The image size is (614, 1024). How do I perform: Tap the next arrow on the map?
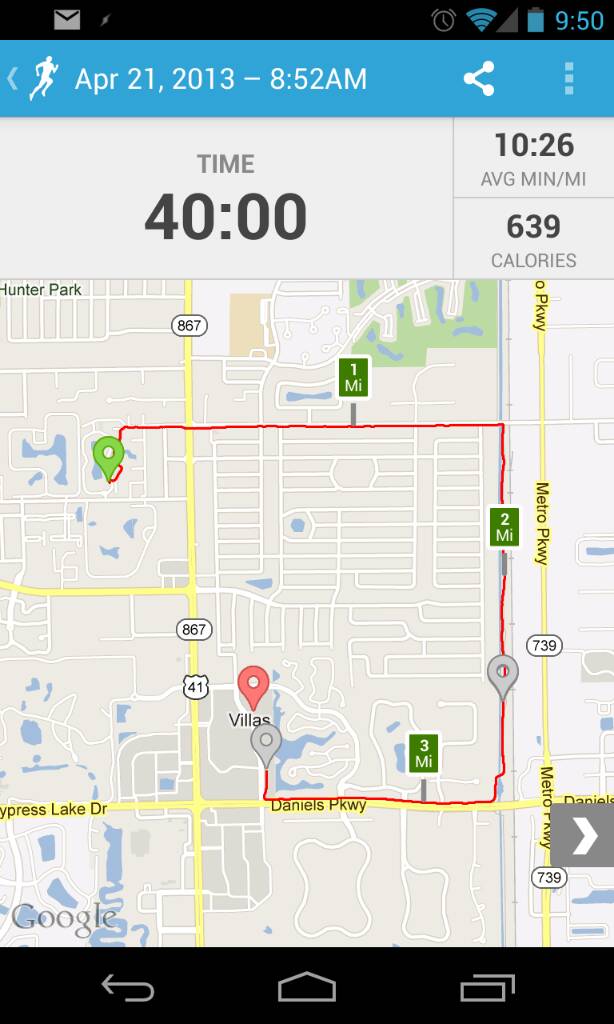584,836
